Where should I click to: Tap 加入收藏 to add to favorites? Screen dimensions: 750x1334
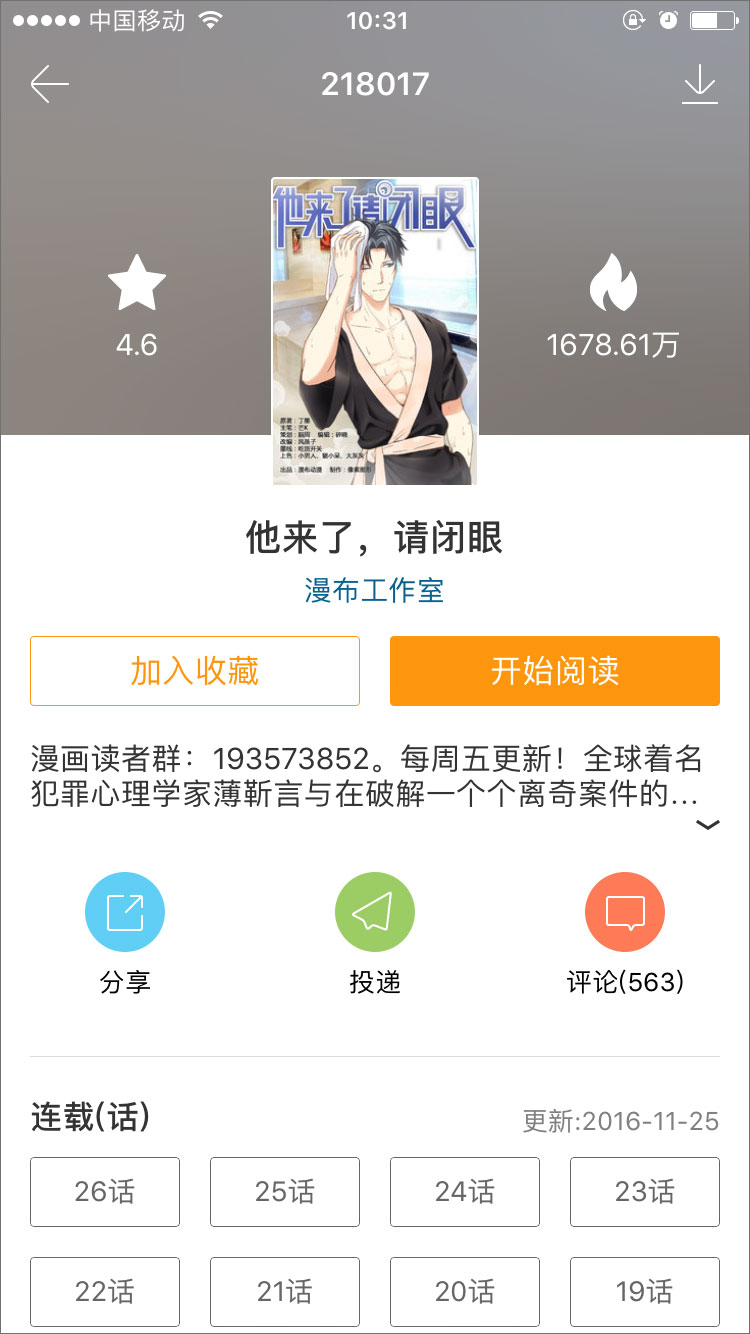coord(195,671)
